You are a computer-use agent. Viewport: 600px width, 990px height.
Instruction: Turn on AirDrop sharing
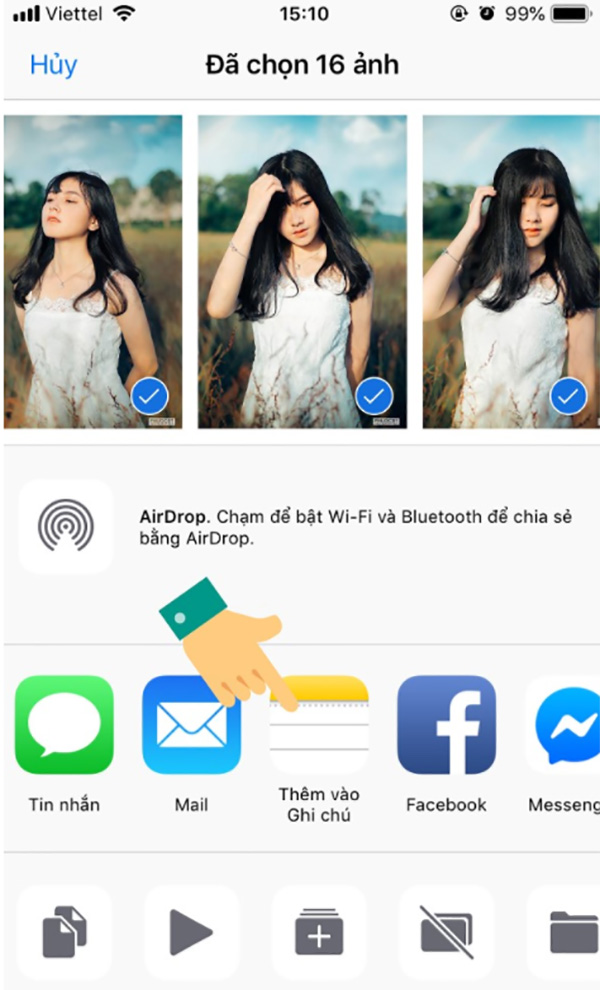pyautogui.click(x=66, y=526)
